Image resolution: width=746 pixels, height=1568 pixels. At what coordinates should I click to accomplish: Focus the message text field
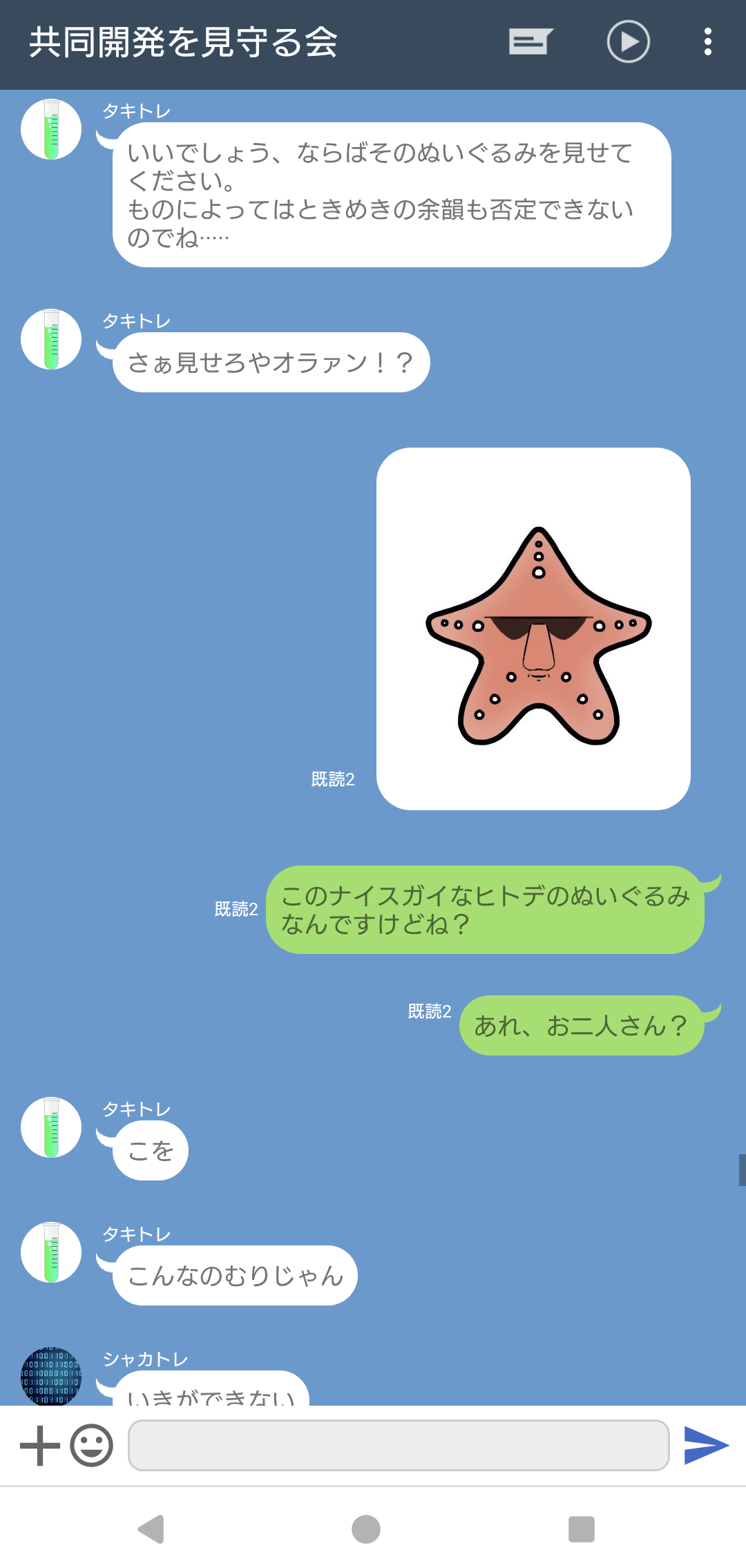coord(399,1445)
